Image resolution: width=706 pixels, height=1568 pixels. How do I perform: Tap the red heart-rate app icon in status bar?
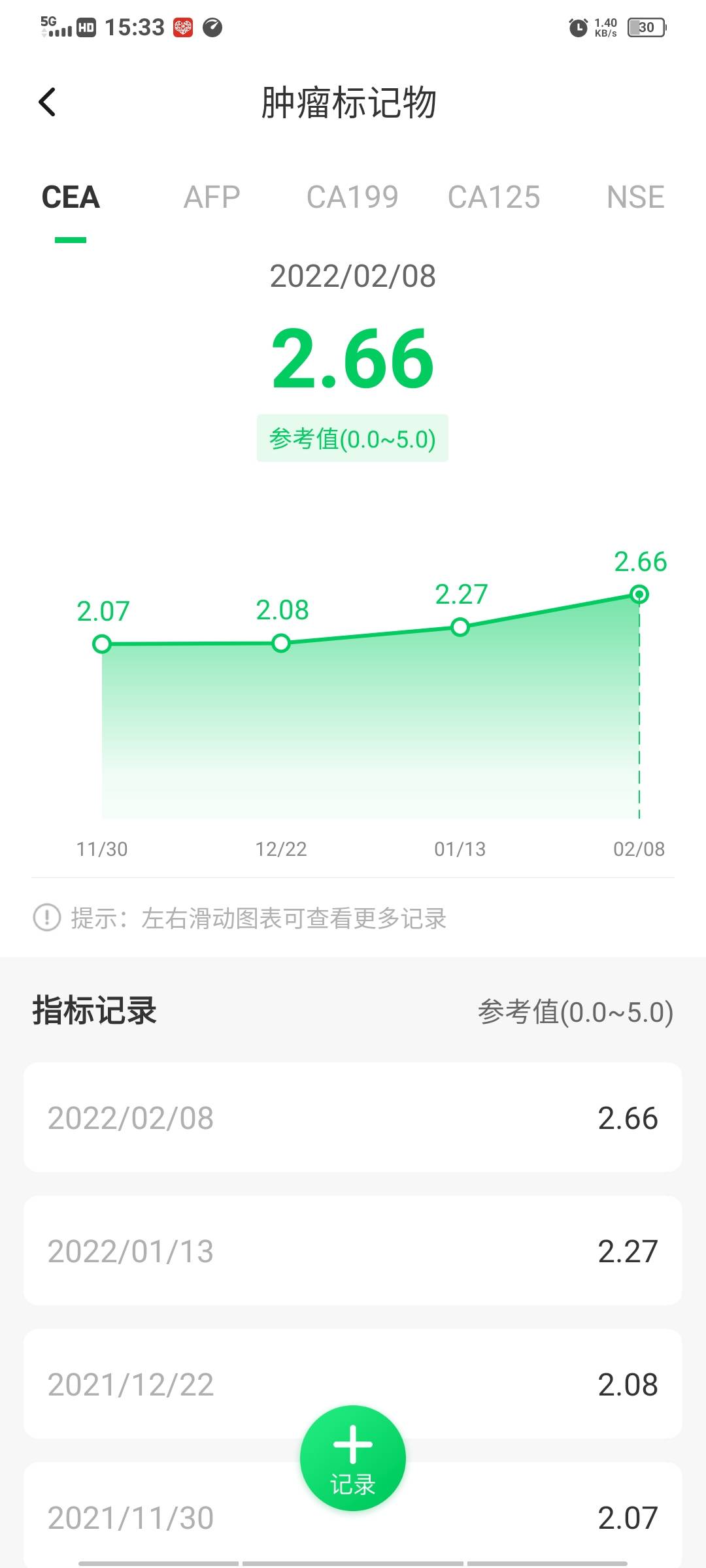(x=183, y=27)
